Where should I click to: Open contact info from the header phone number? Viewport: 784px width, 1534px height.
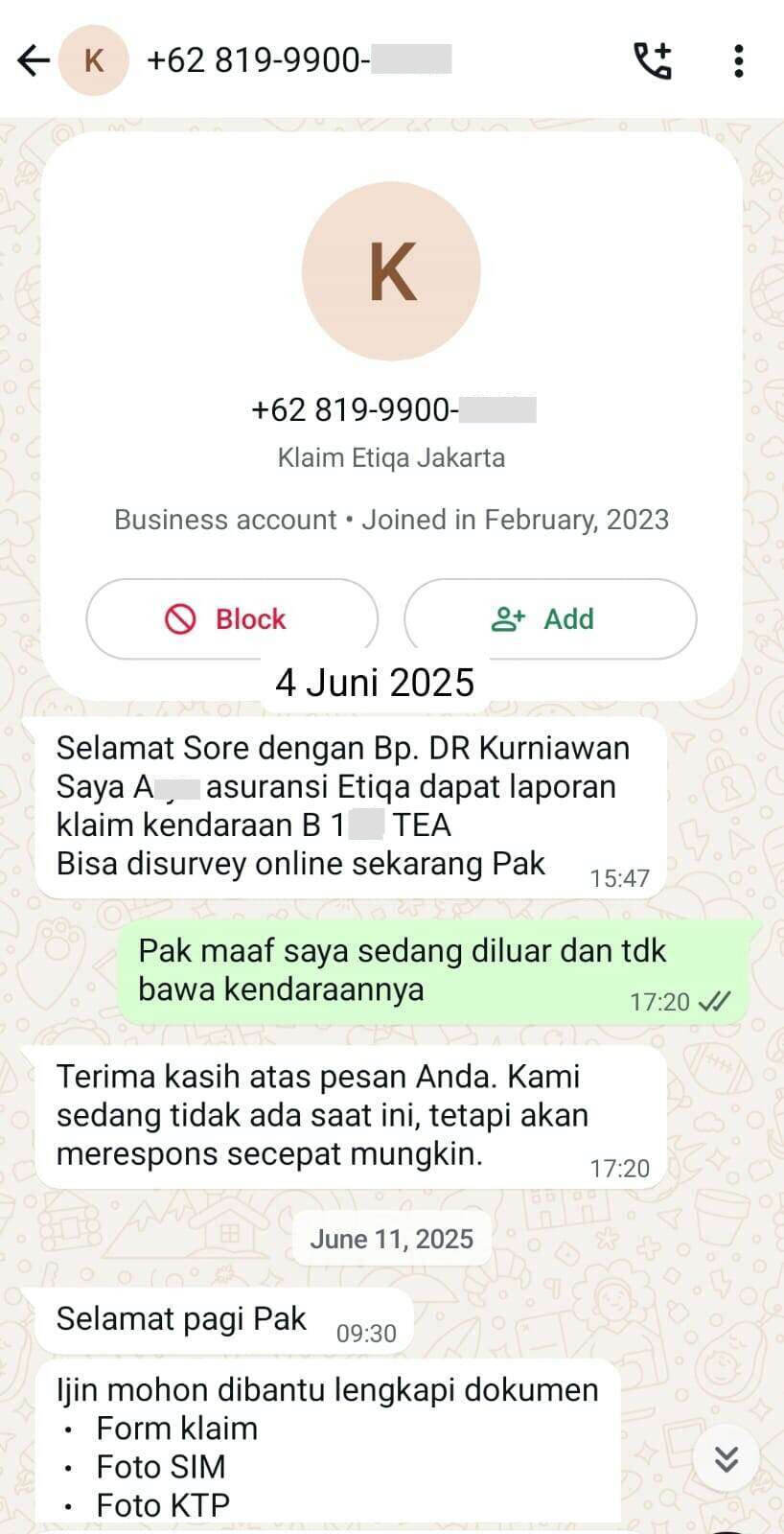click(298, 60)
